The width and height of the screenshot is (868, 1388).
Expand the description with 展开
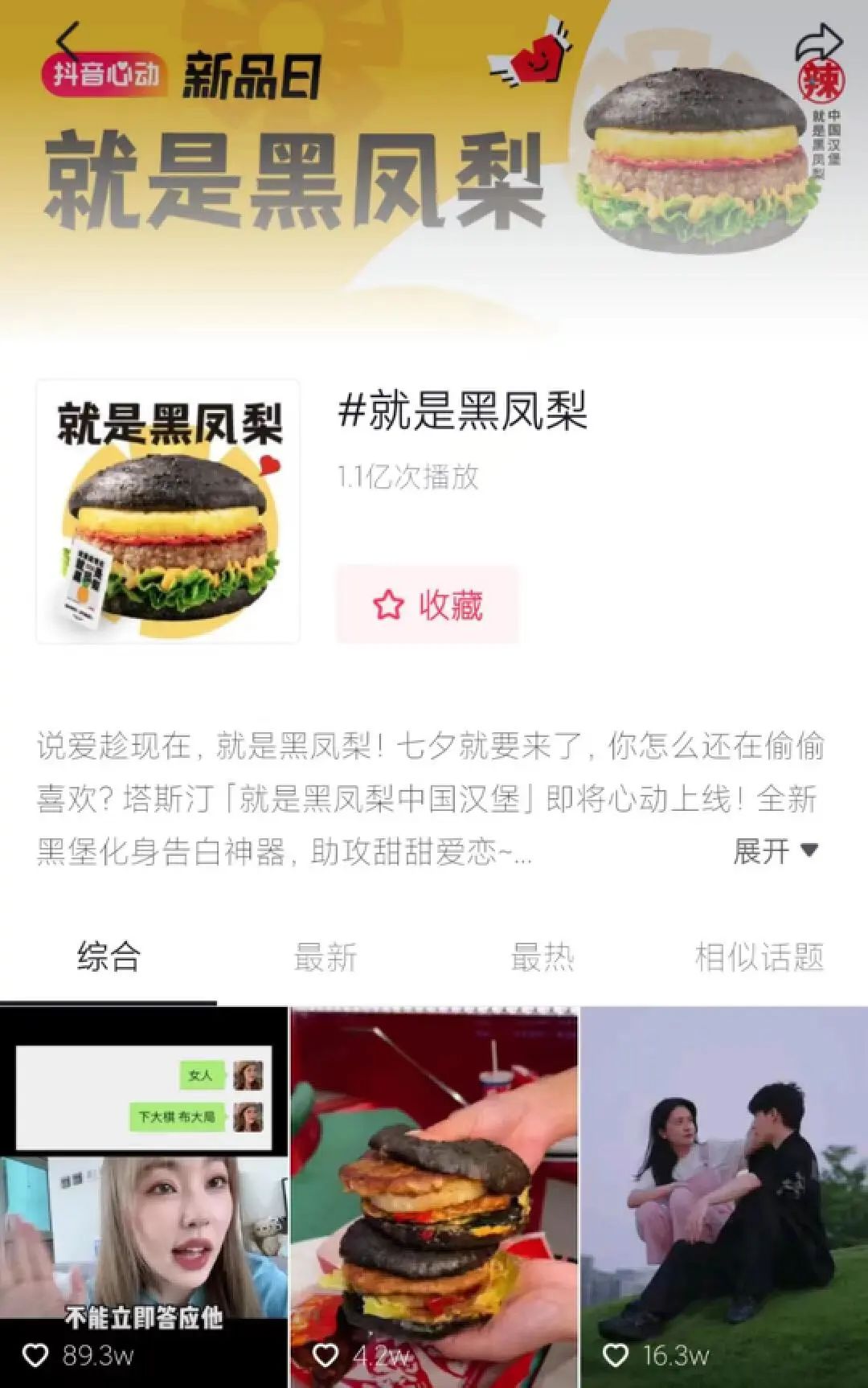point(776,851)
